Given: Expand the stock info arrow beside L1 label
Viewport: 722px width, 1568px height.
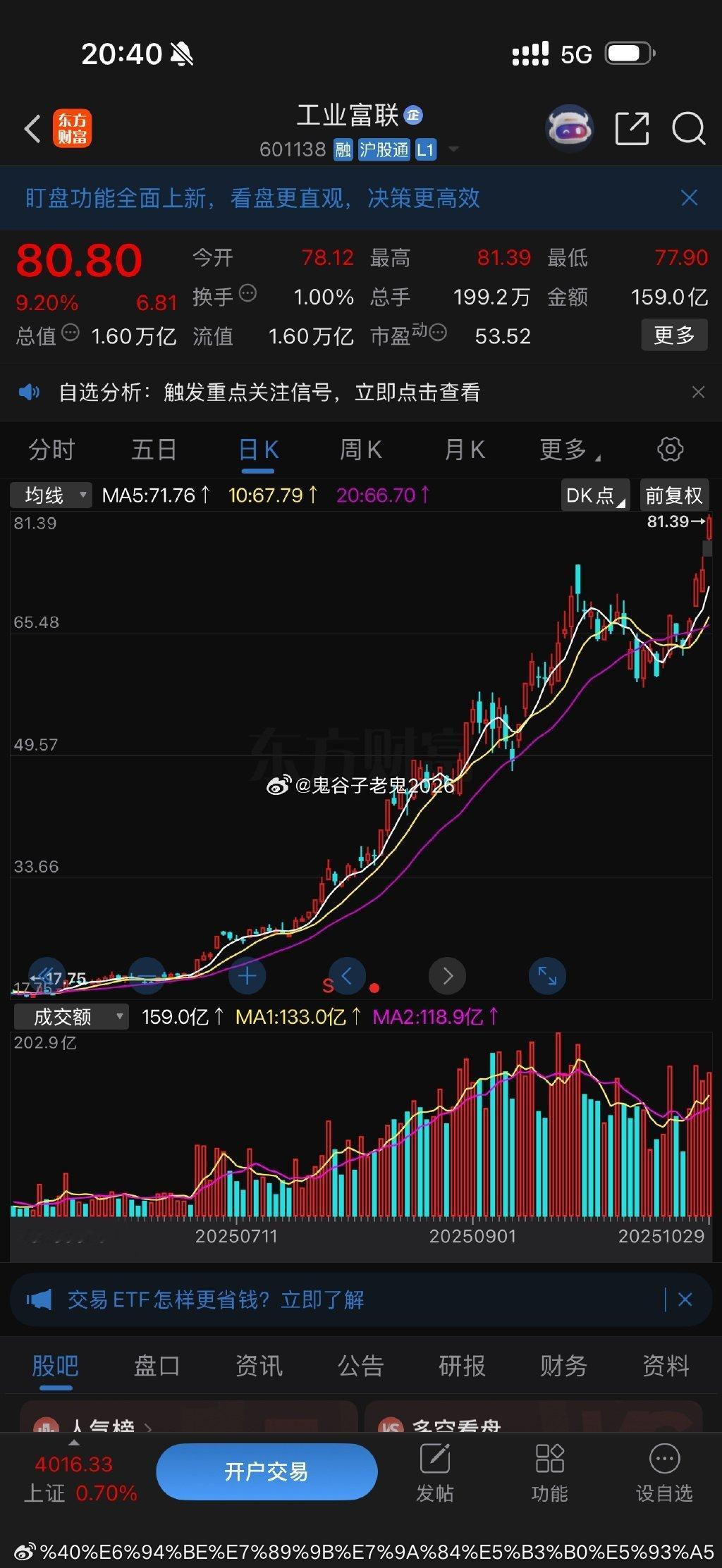Looking at the screenshot, I should click(454, 149).
